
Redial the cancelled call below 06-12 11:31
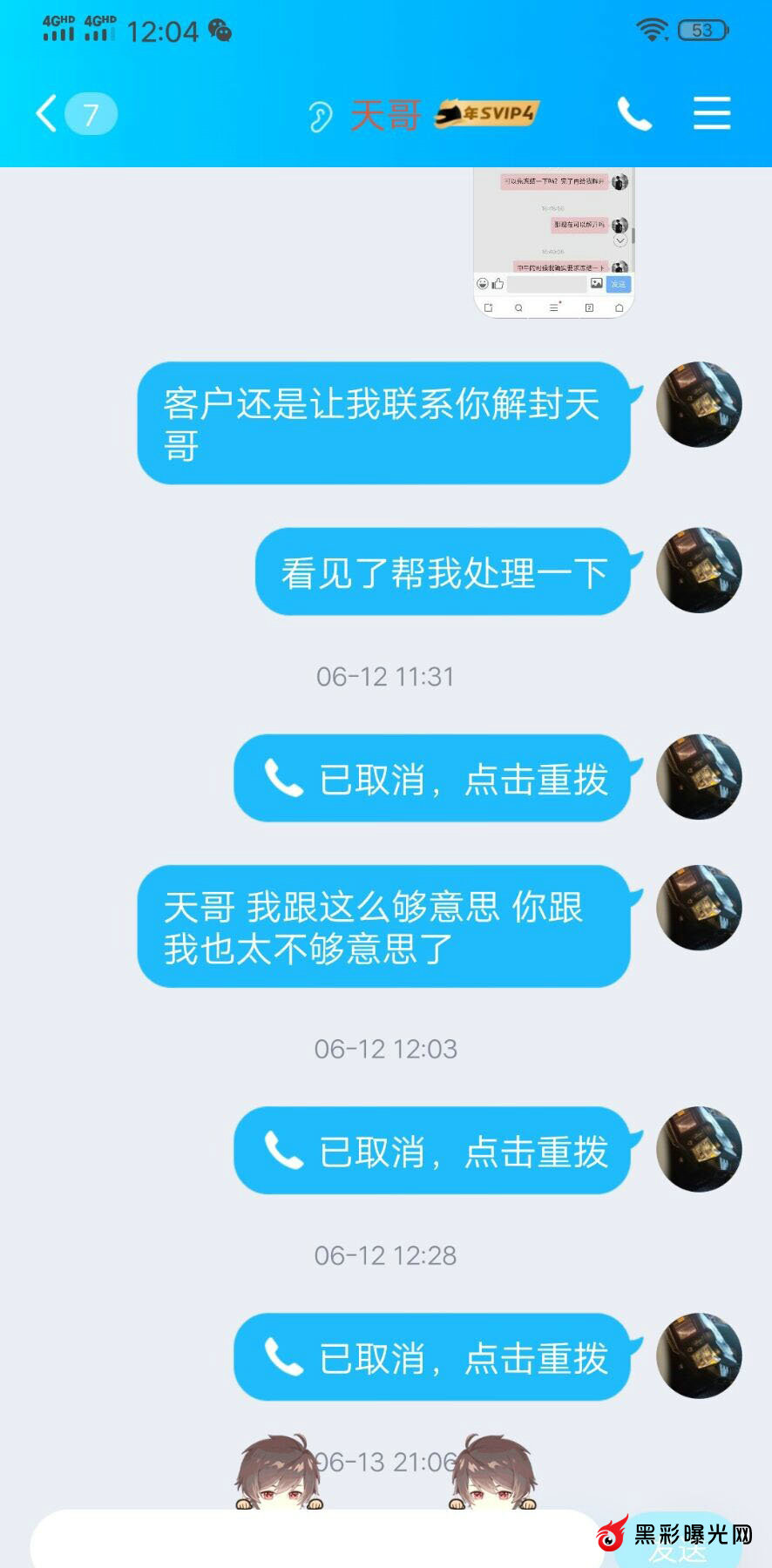pyautogui.click(x=433, y=779)
